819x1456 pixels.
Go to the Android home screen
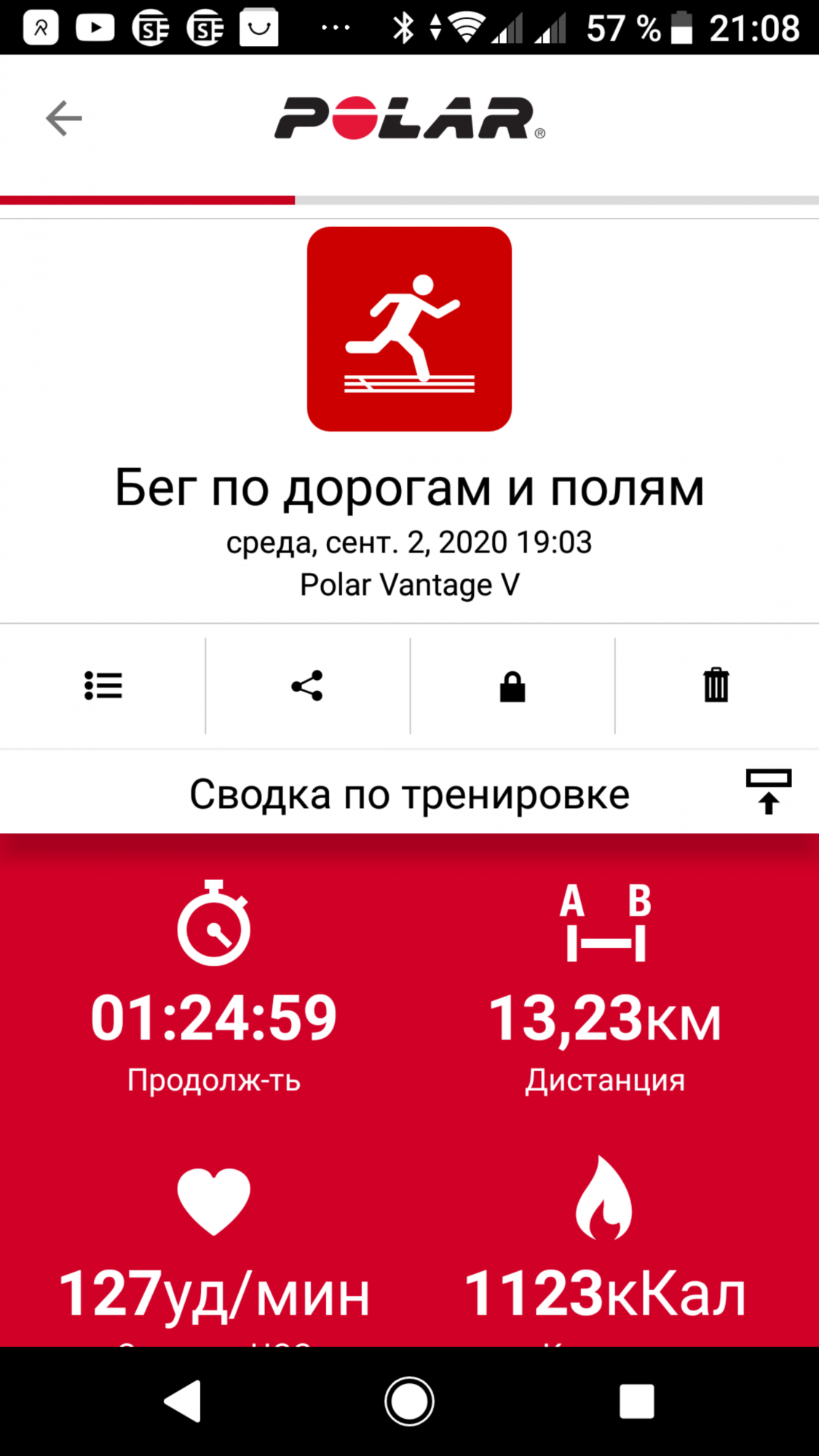tap(409, 1401)
